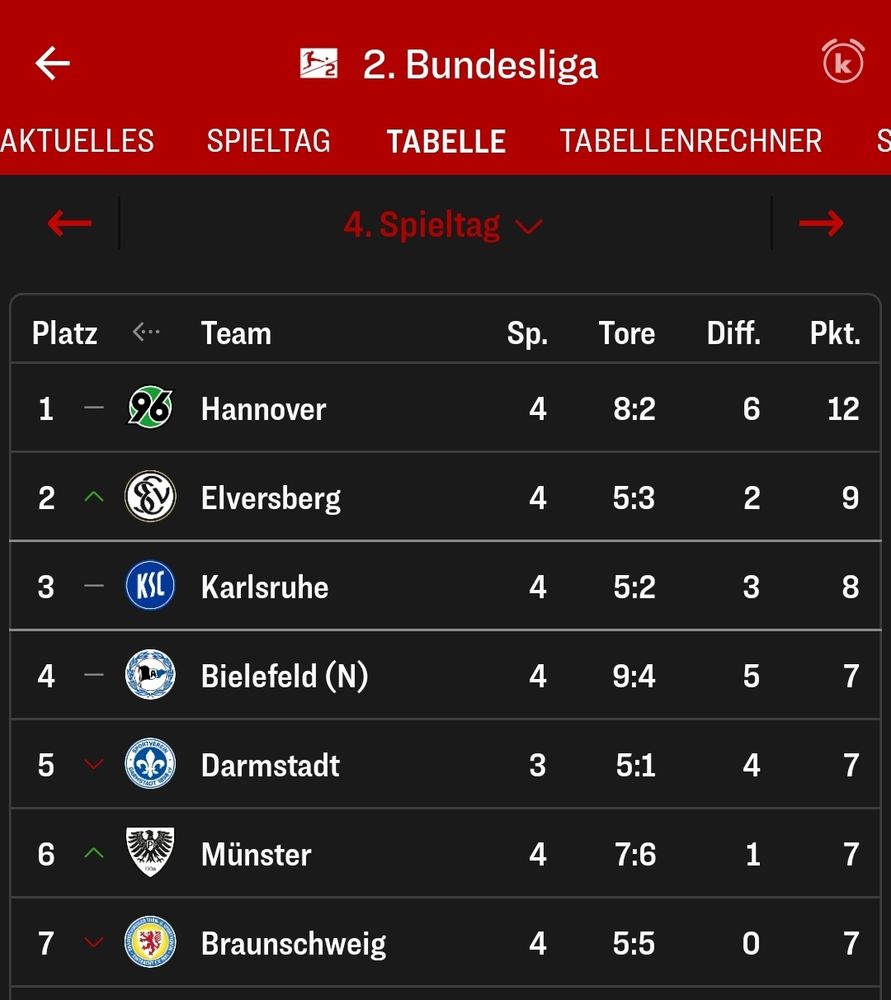
Task: Open the Tabellenrechner tab
Action: (690, 141)
